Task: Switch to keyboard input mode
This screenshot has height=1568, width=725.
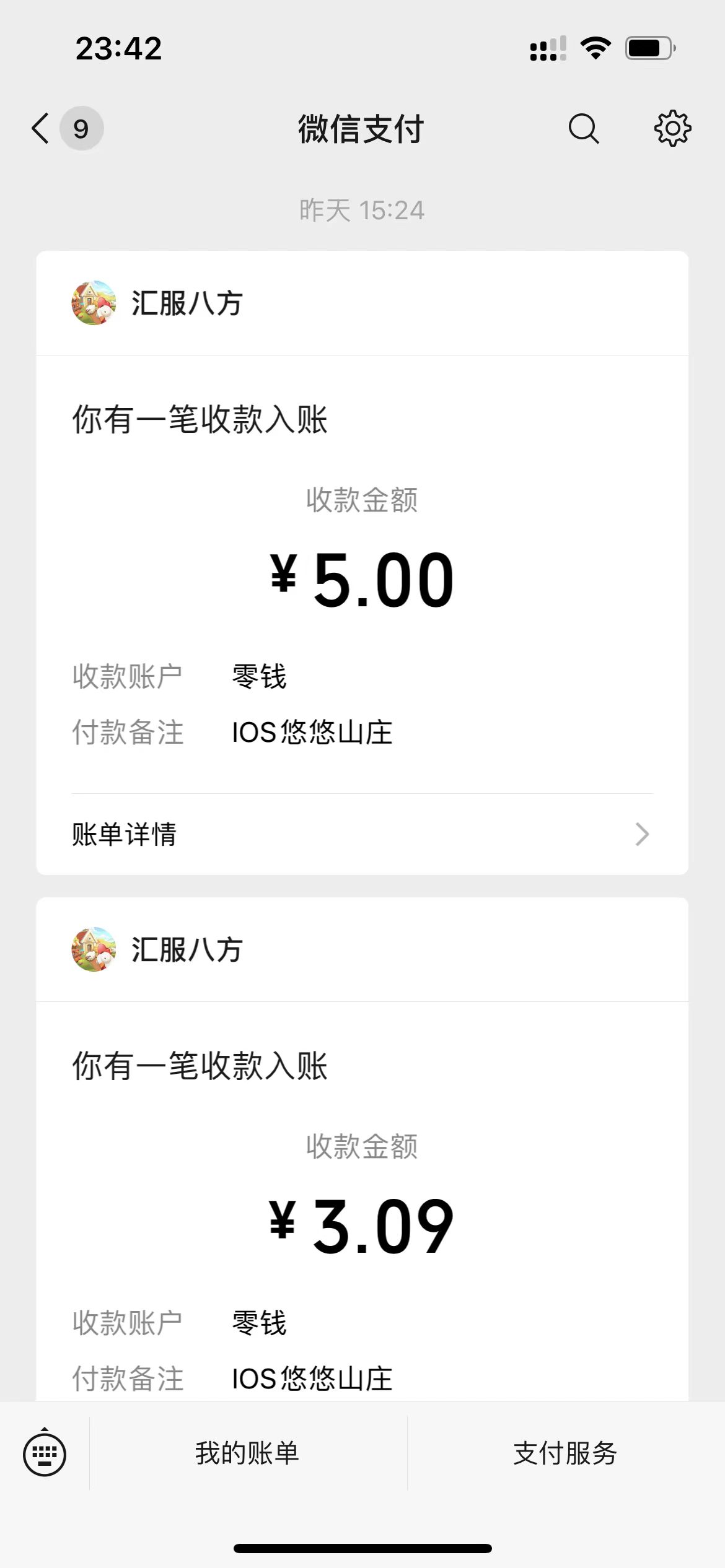Action: click(45, 1453)
